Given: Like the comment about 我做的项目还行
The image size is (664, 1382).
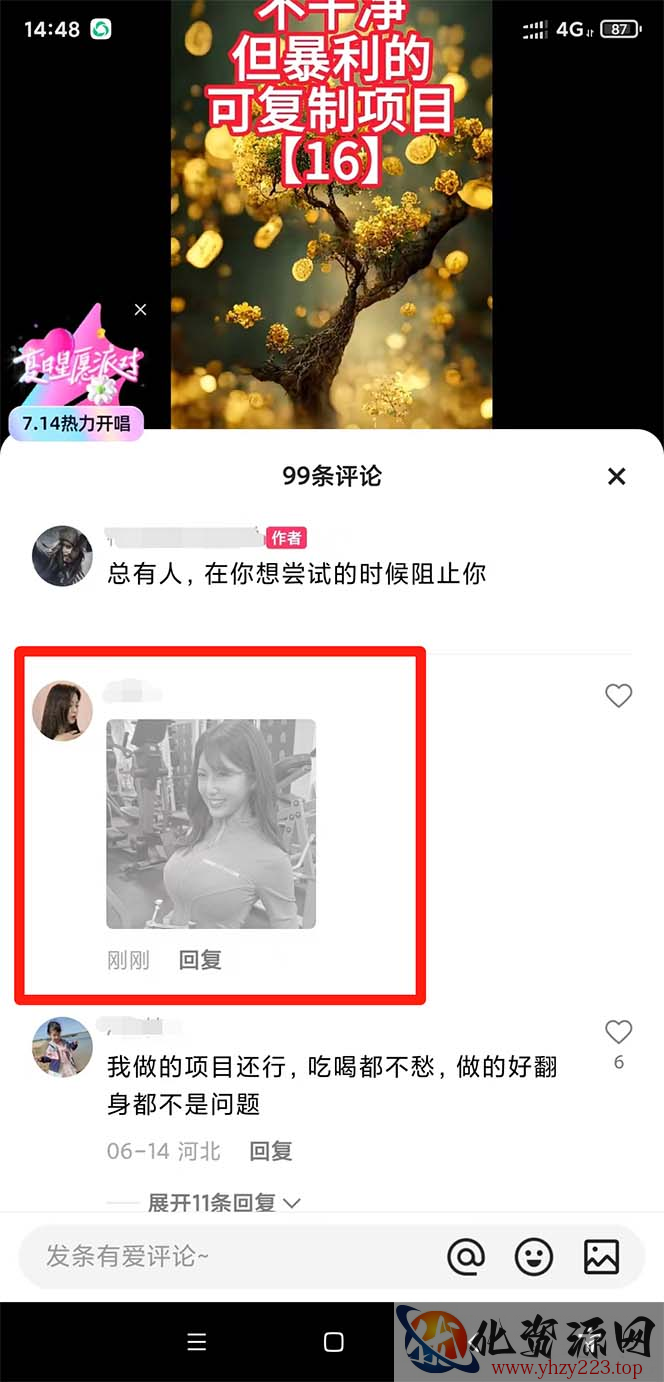Looking at the screenshot, I should [619, 1032].
